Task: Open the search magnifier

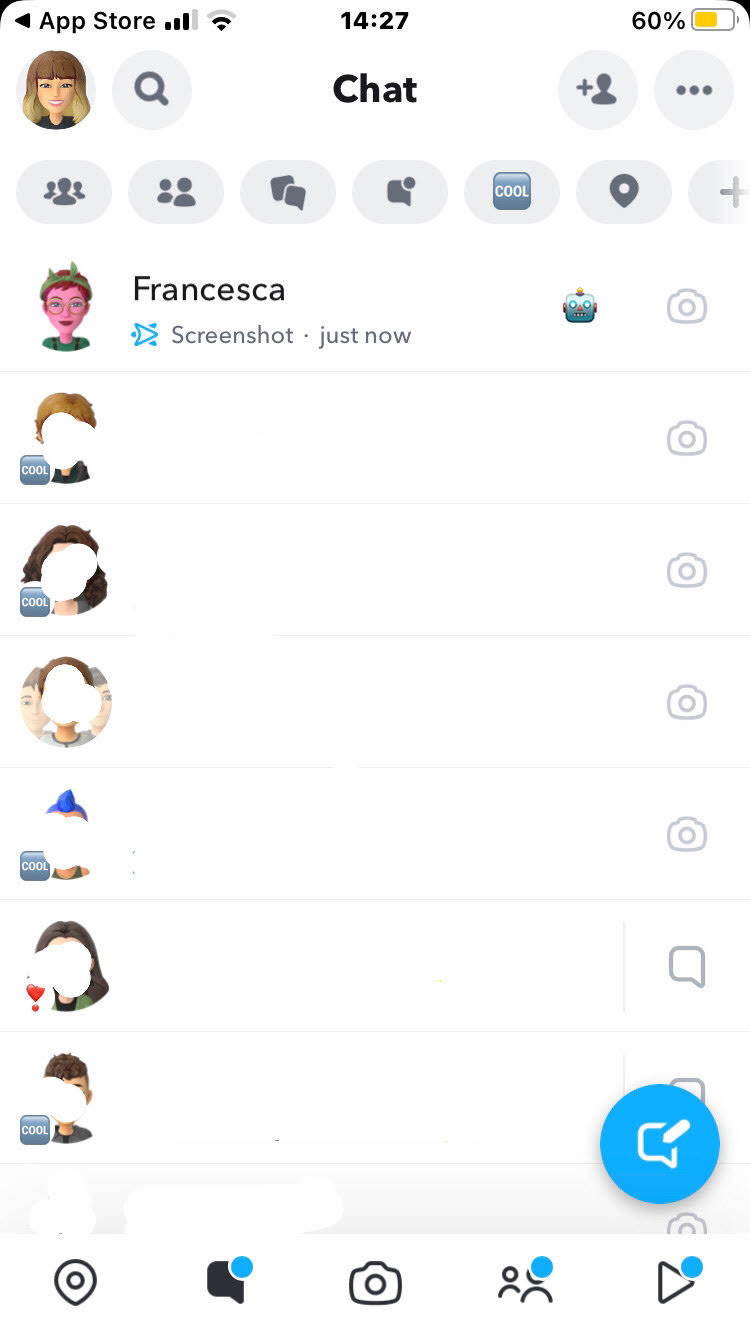Action: (x=152, y=90)
